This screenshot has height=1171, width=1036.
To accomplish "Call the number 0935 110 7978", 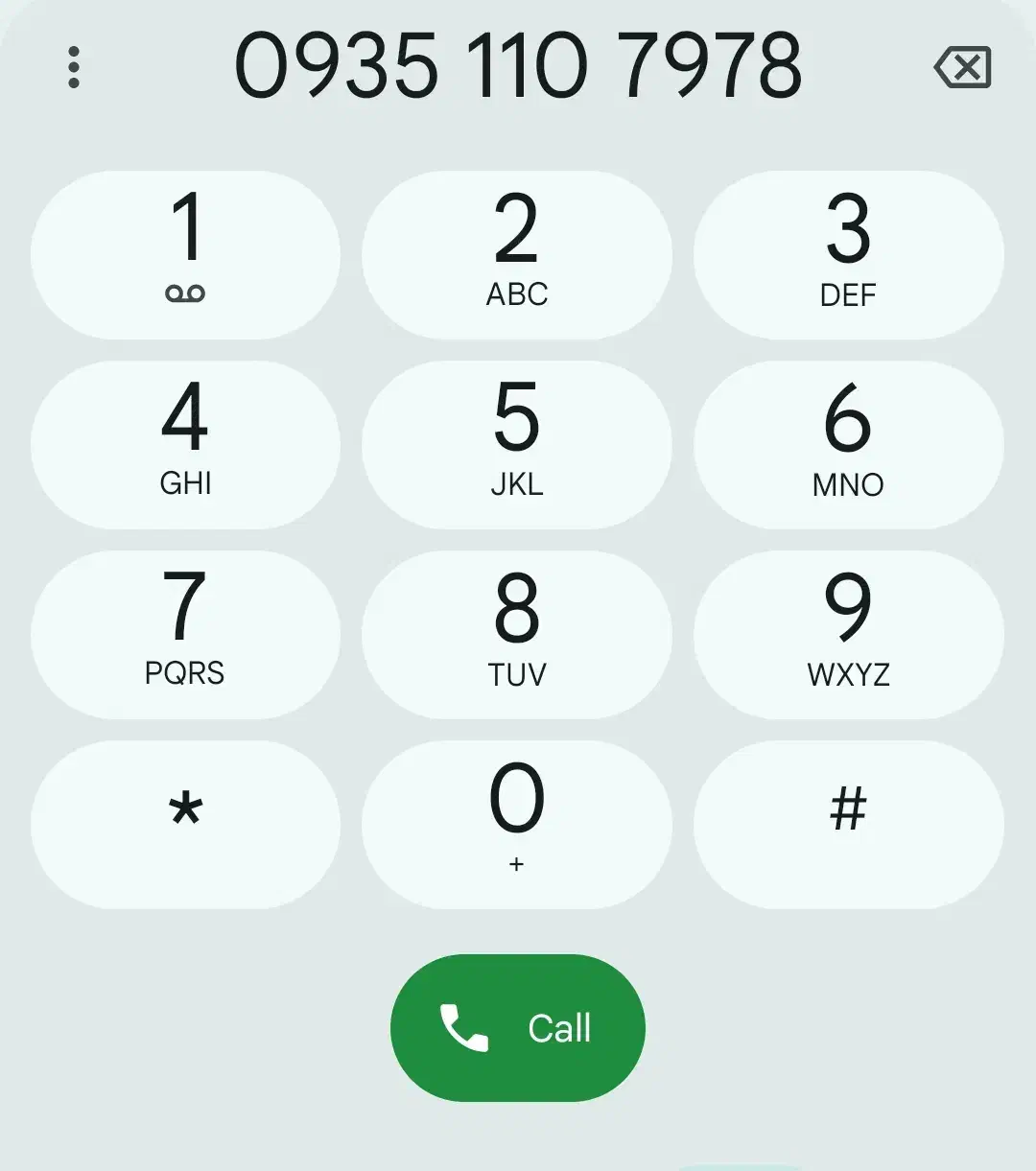I will click(x=517, y=1027).
